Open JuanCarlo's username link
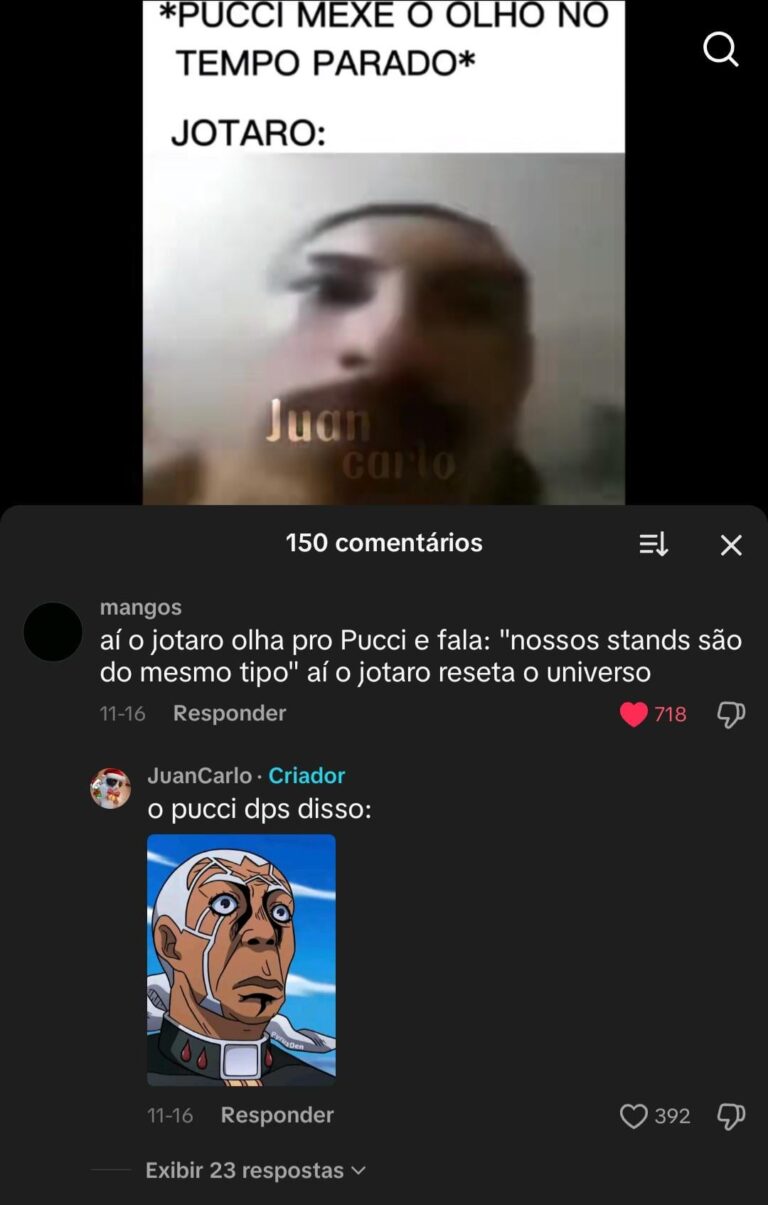This screenshot has height=1205, width=768. click(x=199, y=775)
